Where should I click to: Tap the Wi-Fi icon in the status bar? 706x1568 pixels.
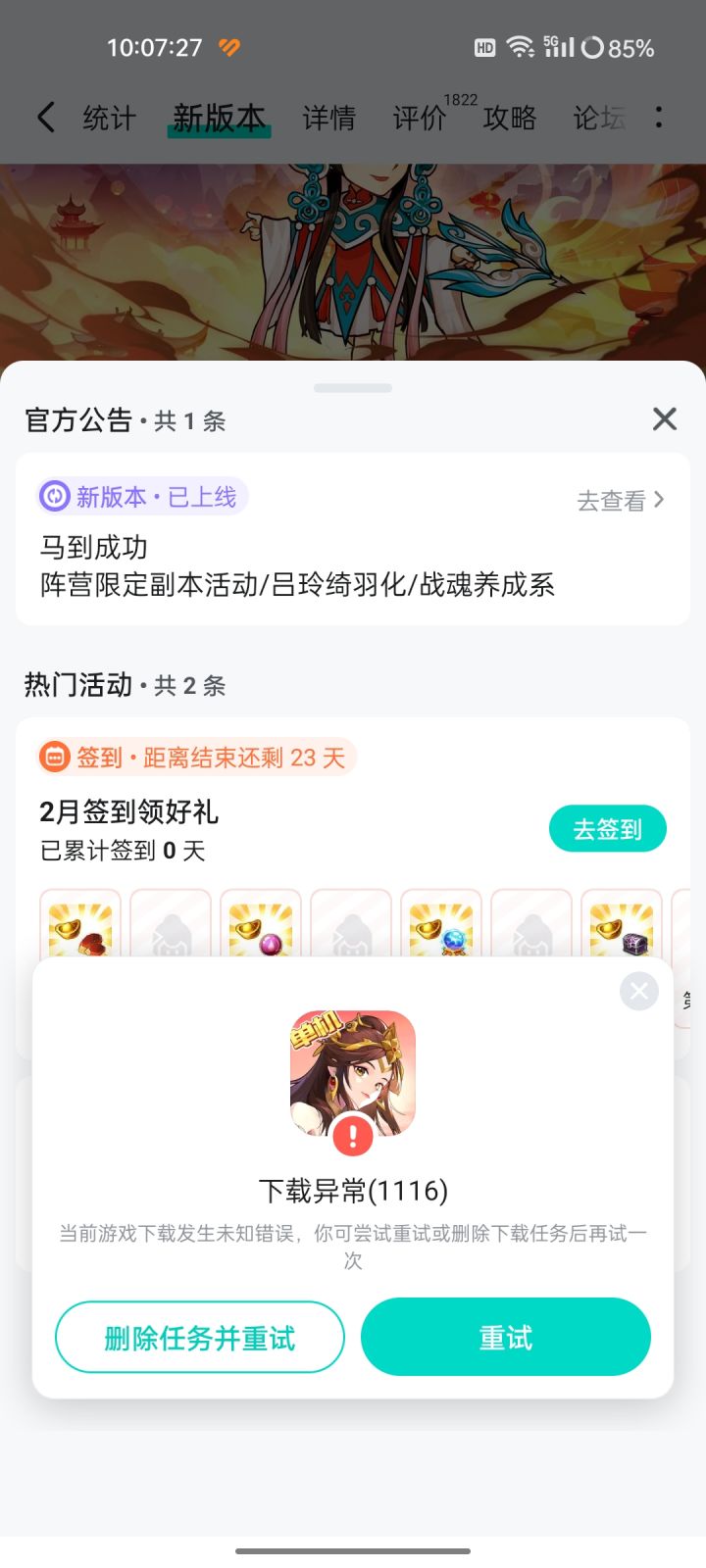pos(520,45)
